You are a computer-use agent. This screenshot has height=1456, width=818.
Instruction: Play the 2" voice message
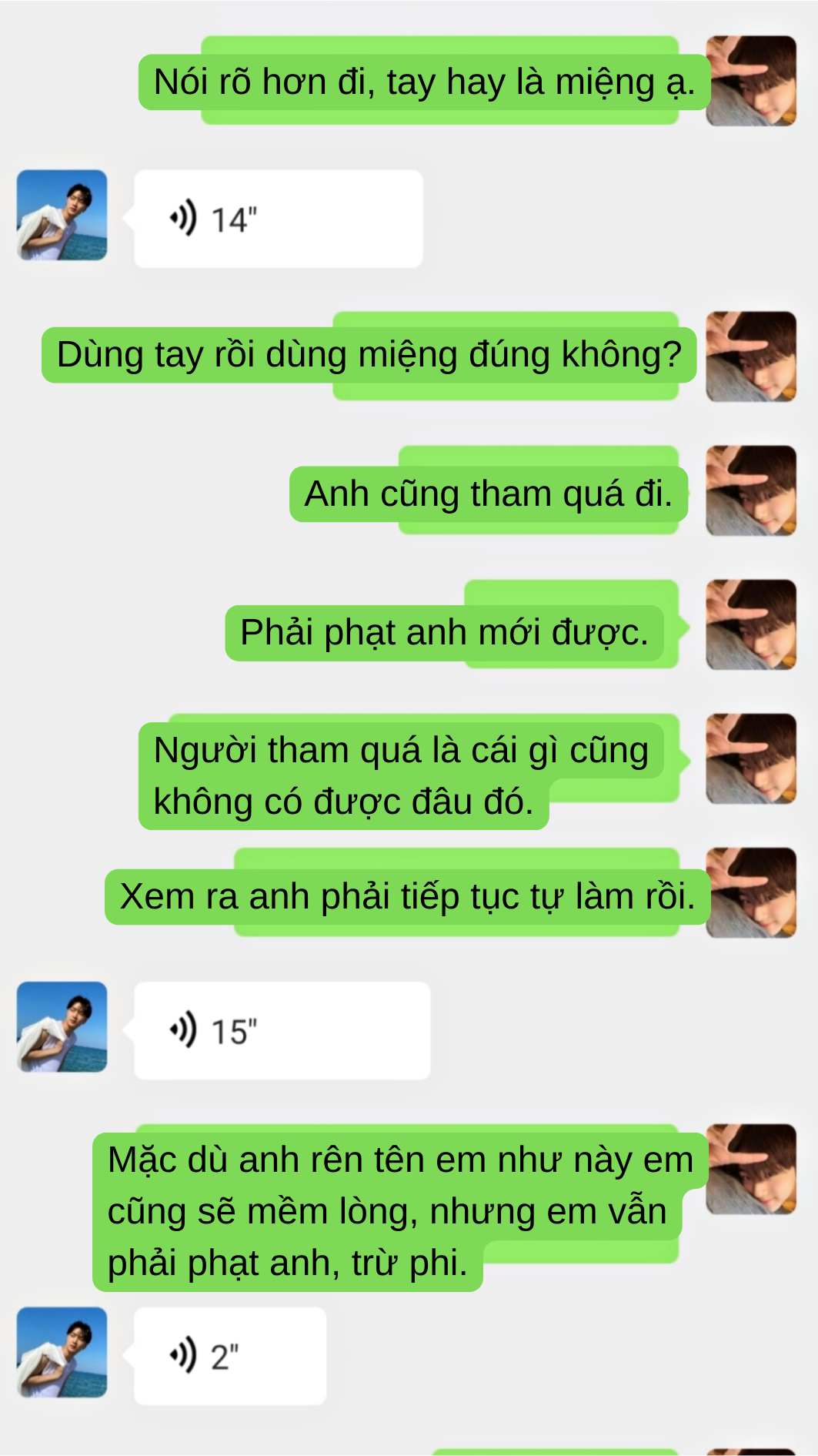[229, 1356]
